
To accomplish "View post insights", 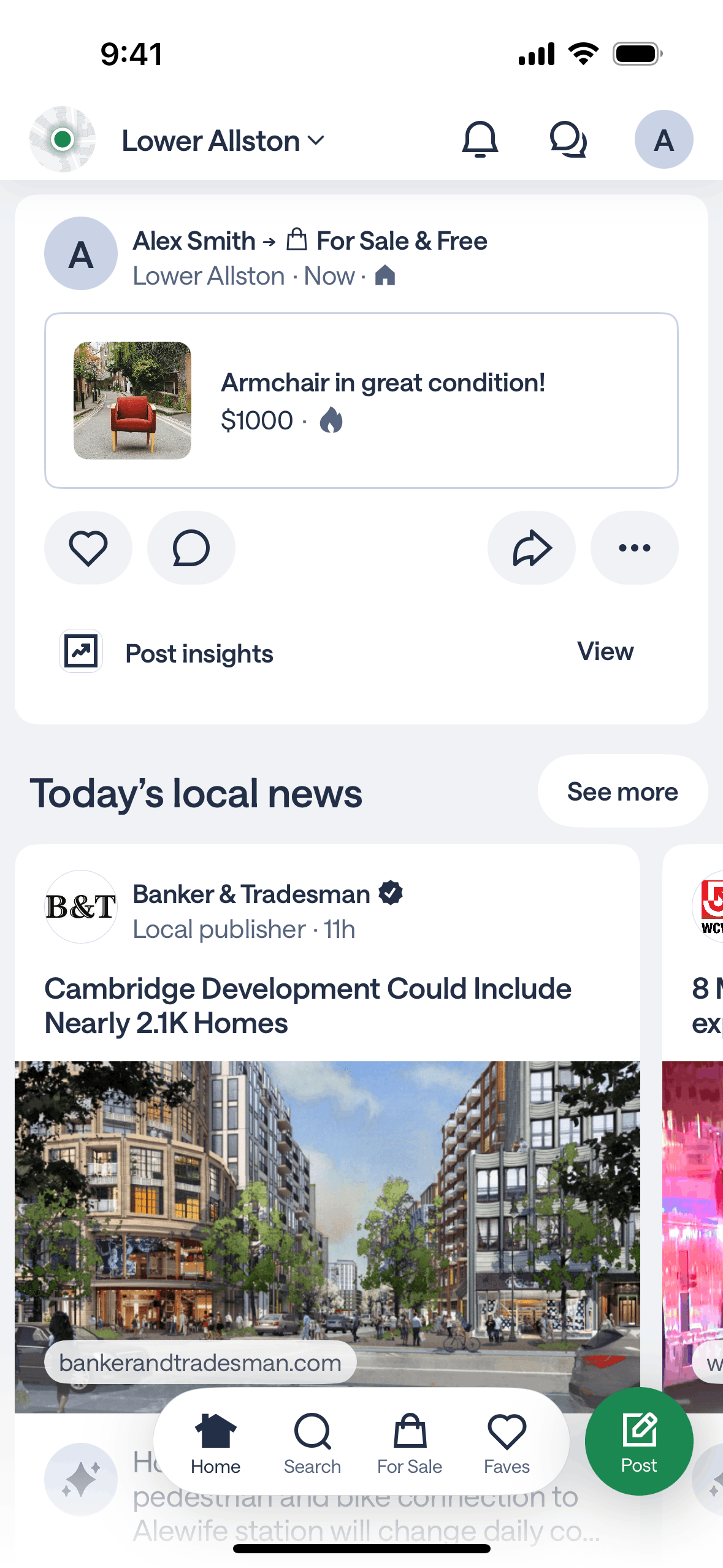I will (605, 651).
